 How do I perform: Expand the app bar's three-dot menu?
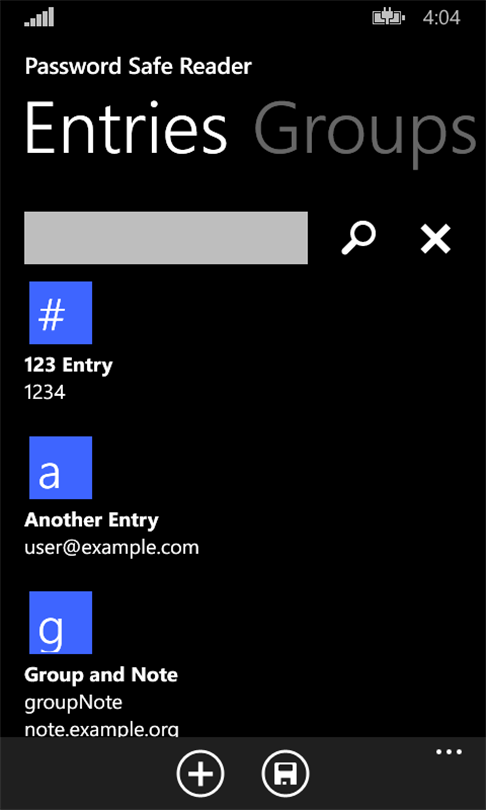click(449, 752)
